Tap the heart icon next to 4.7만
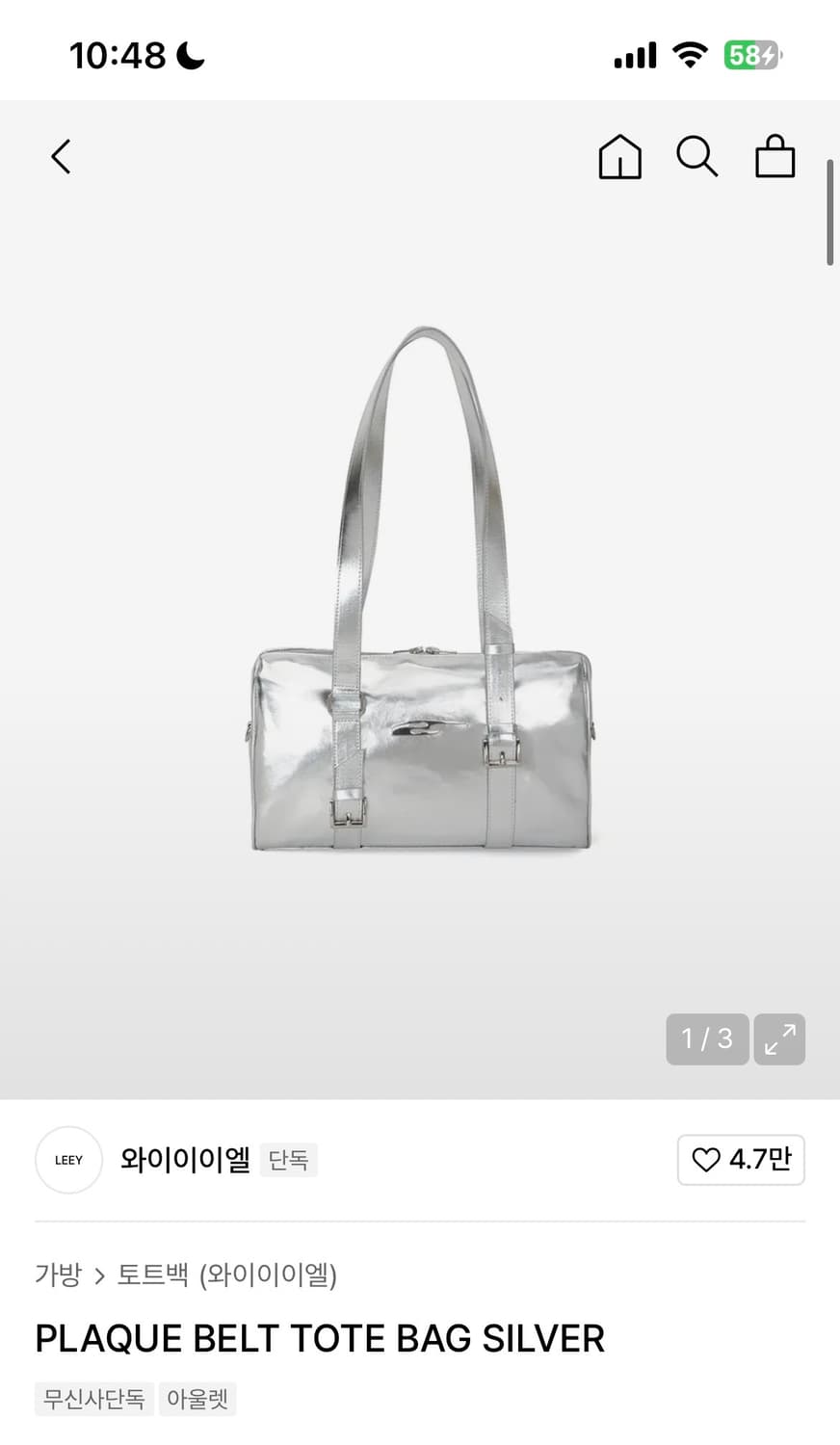Image resolution: width=840 pixels, height=1445 pixels. [x=708, y=1160]
